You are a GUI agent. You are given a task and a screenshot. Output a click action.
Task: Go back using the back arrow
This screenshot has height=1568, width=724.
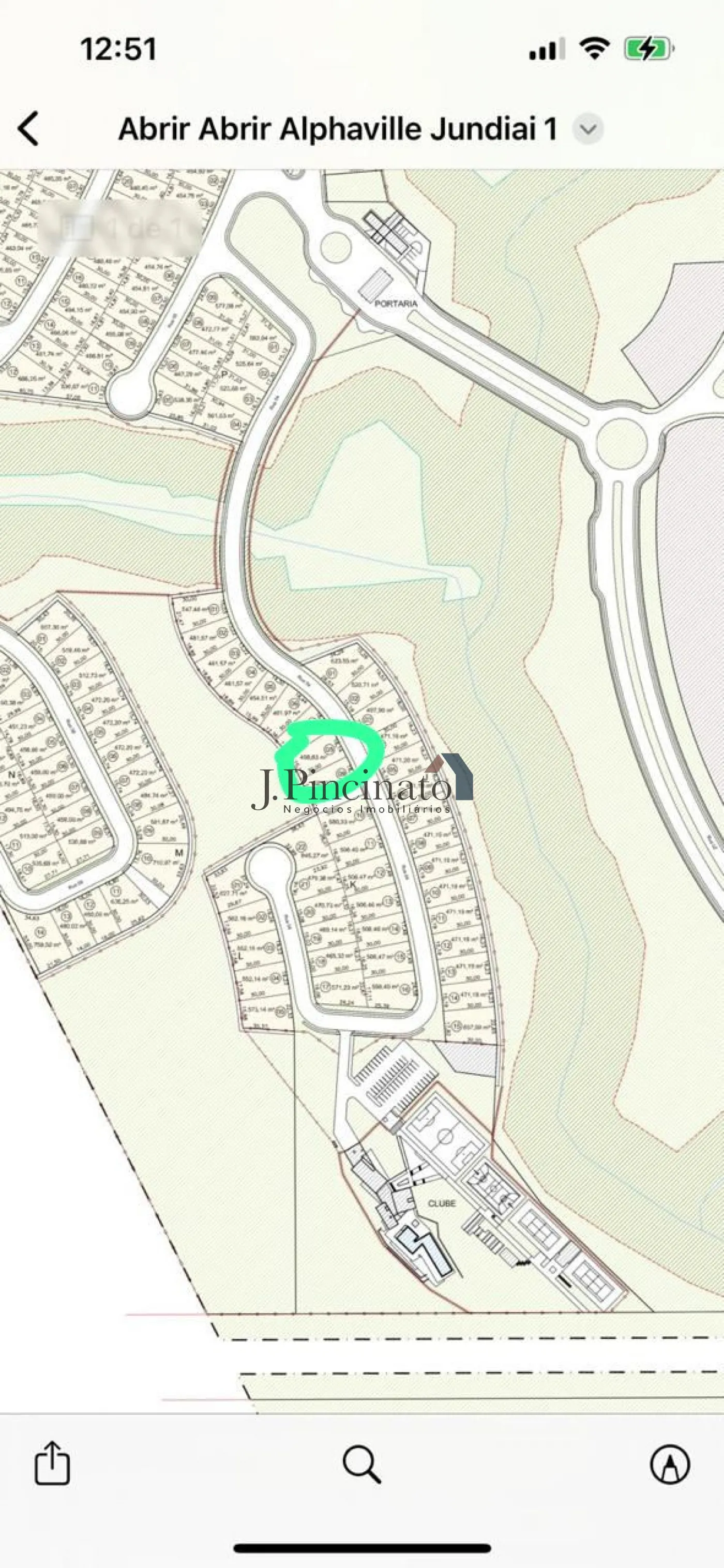click(x=28, y=128)
